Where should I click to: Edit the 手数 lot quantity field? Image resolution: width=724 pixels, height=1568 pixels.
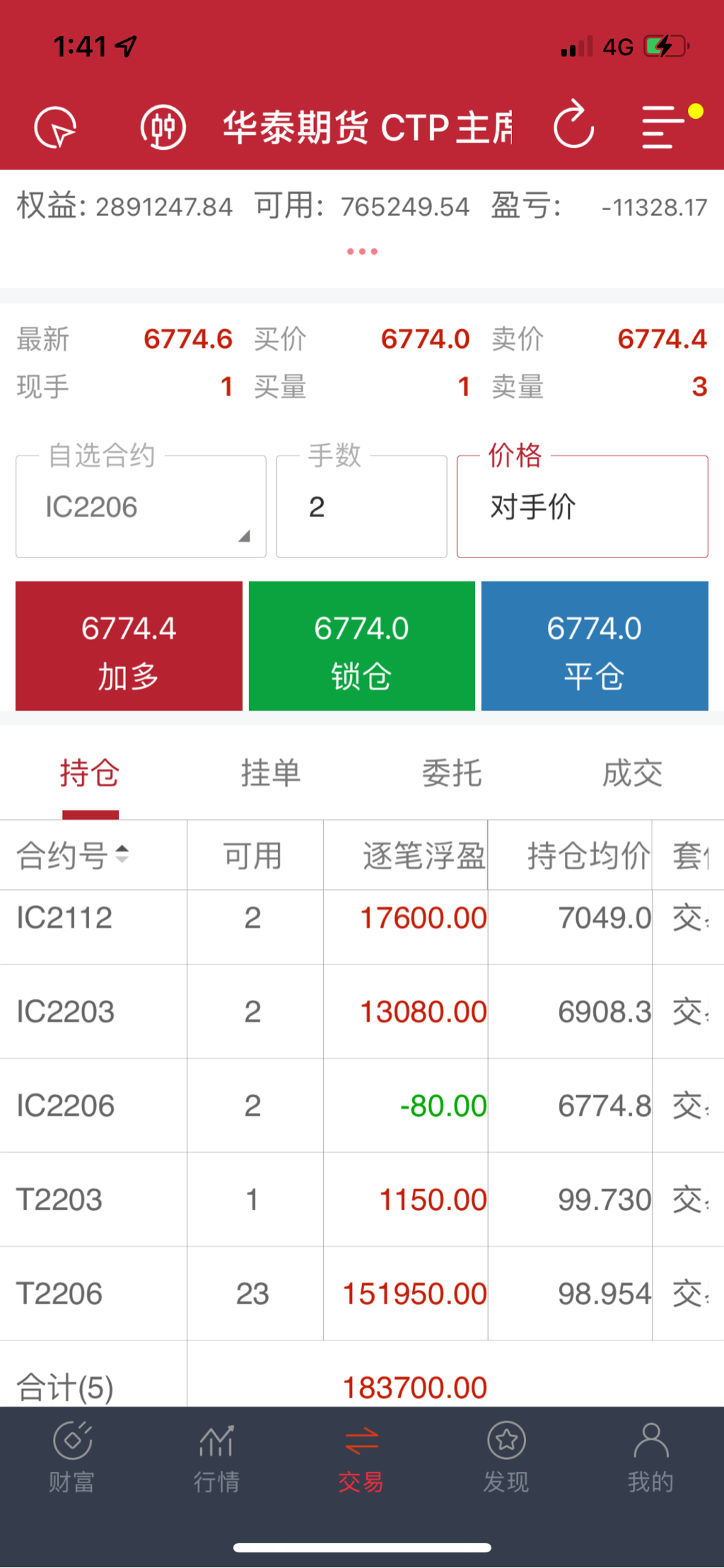click(361, 506)
